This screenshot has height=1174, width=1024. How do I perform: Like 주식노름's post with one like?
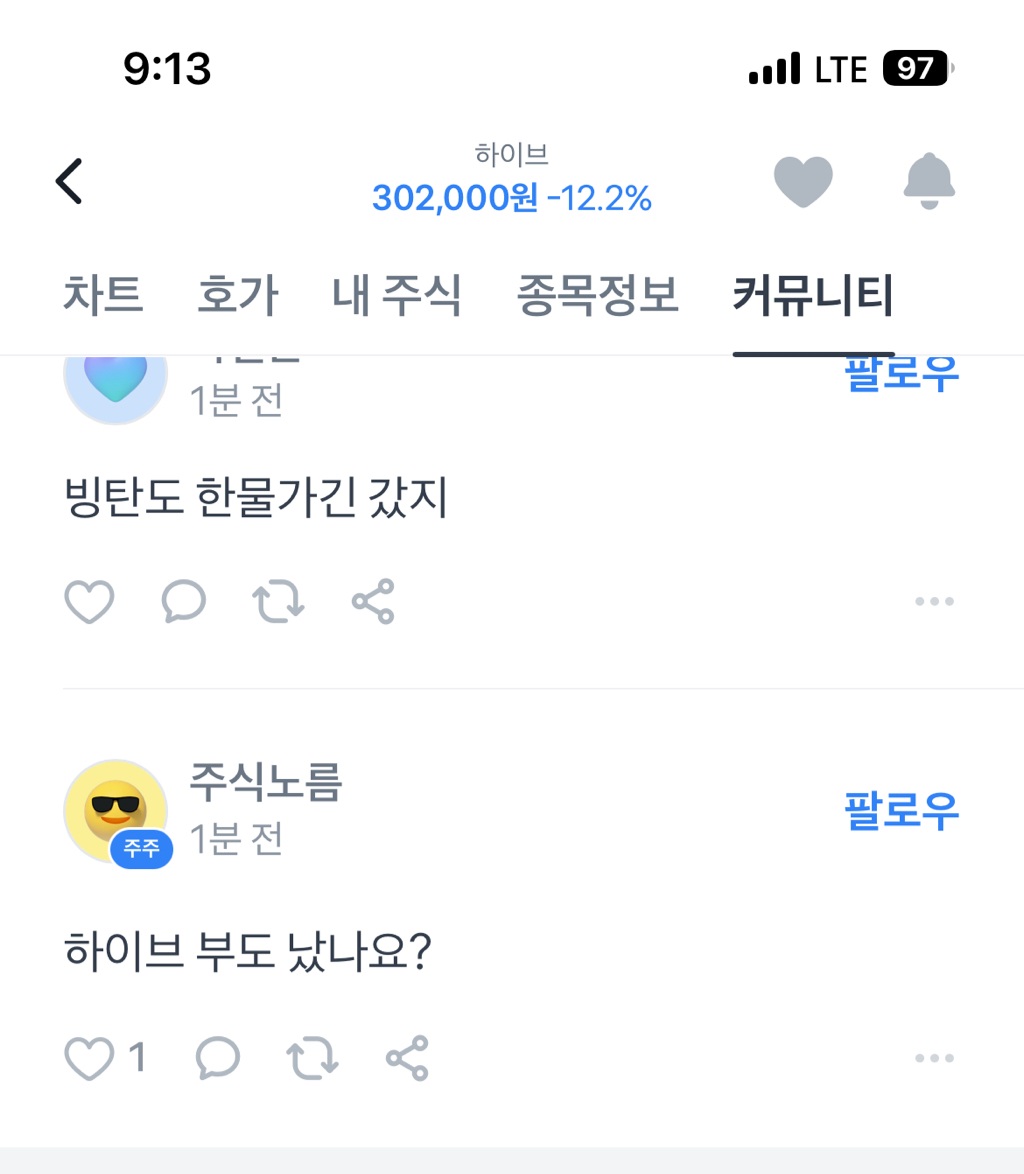tap(91, 1057)
